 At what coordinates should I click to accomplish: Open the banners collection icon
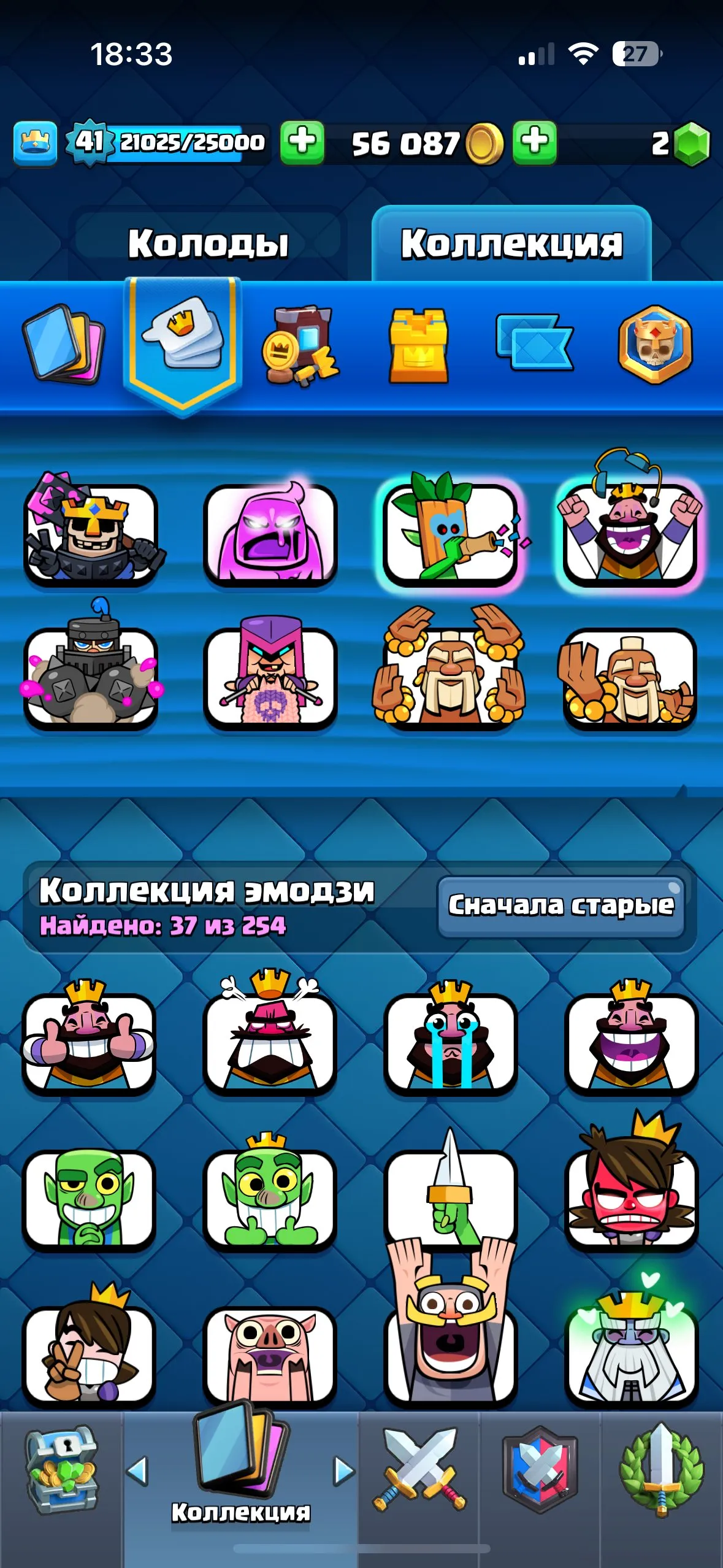click(537, 344)
